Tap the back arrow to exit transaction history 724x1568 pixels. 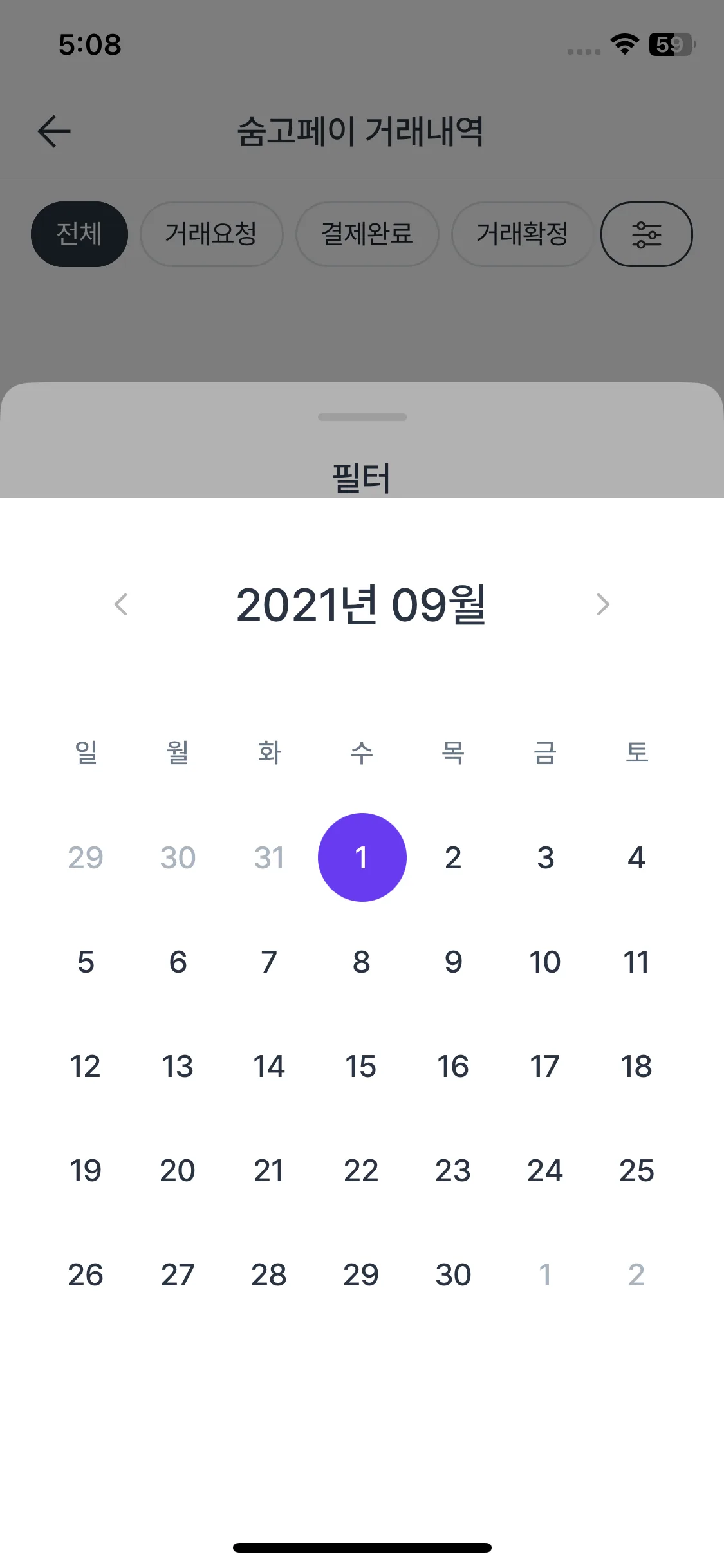[x=53, y=131]
